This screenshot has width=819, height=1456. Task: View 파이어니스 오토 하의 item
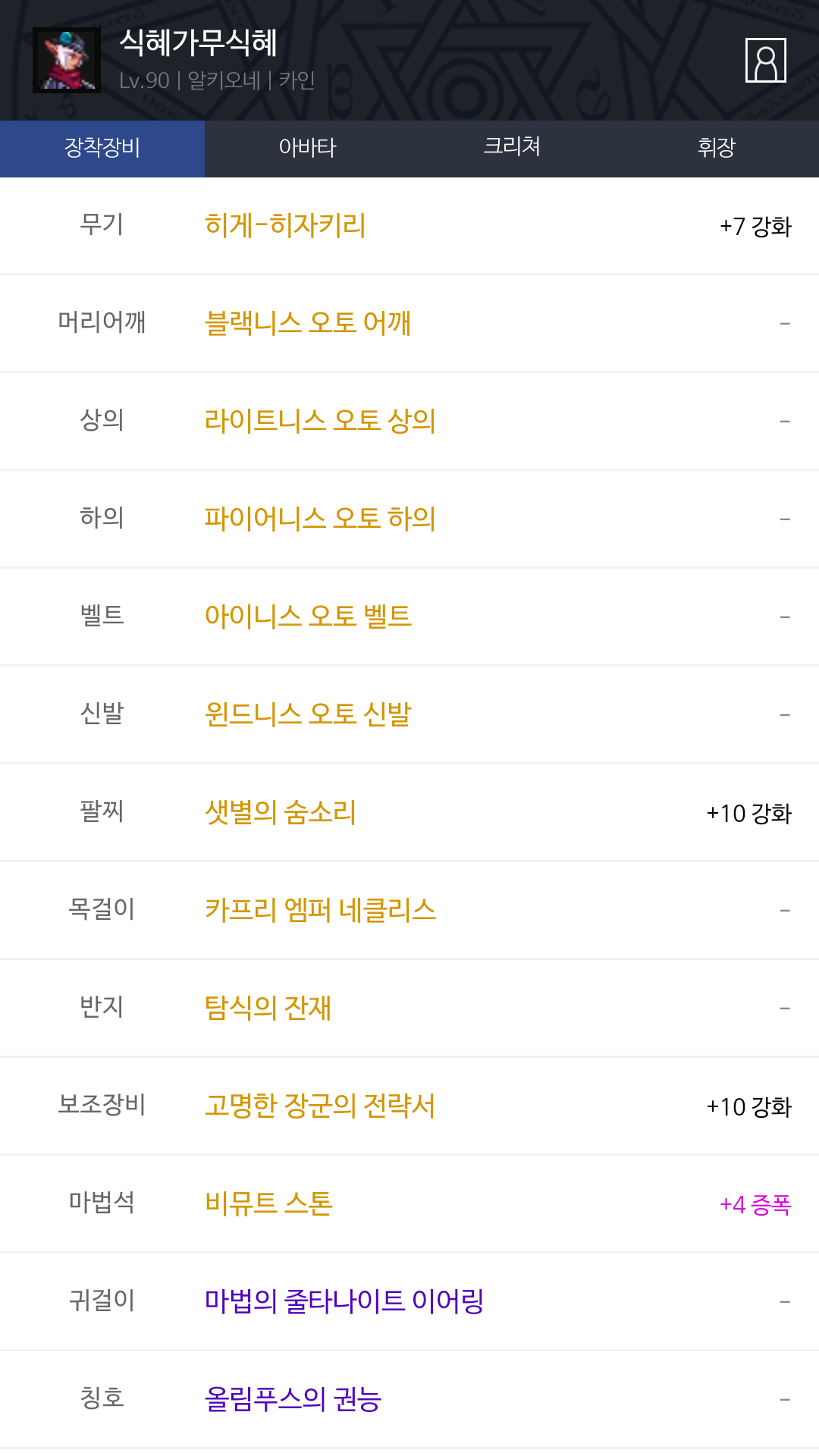click(x=320, y=519)
